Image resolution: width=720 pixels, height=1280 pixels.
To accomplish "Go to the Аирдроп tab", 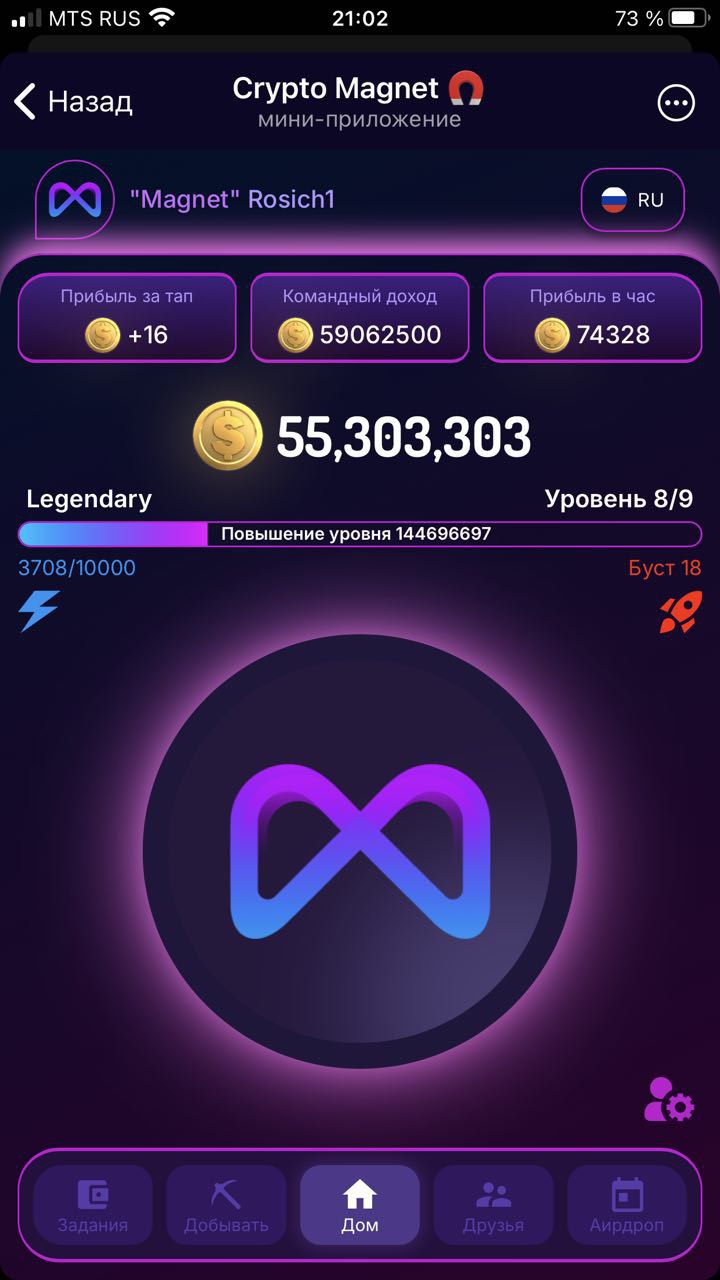I will tap(627, 1205).
